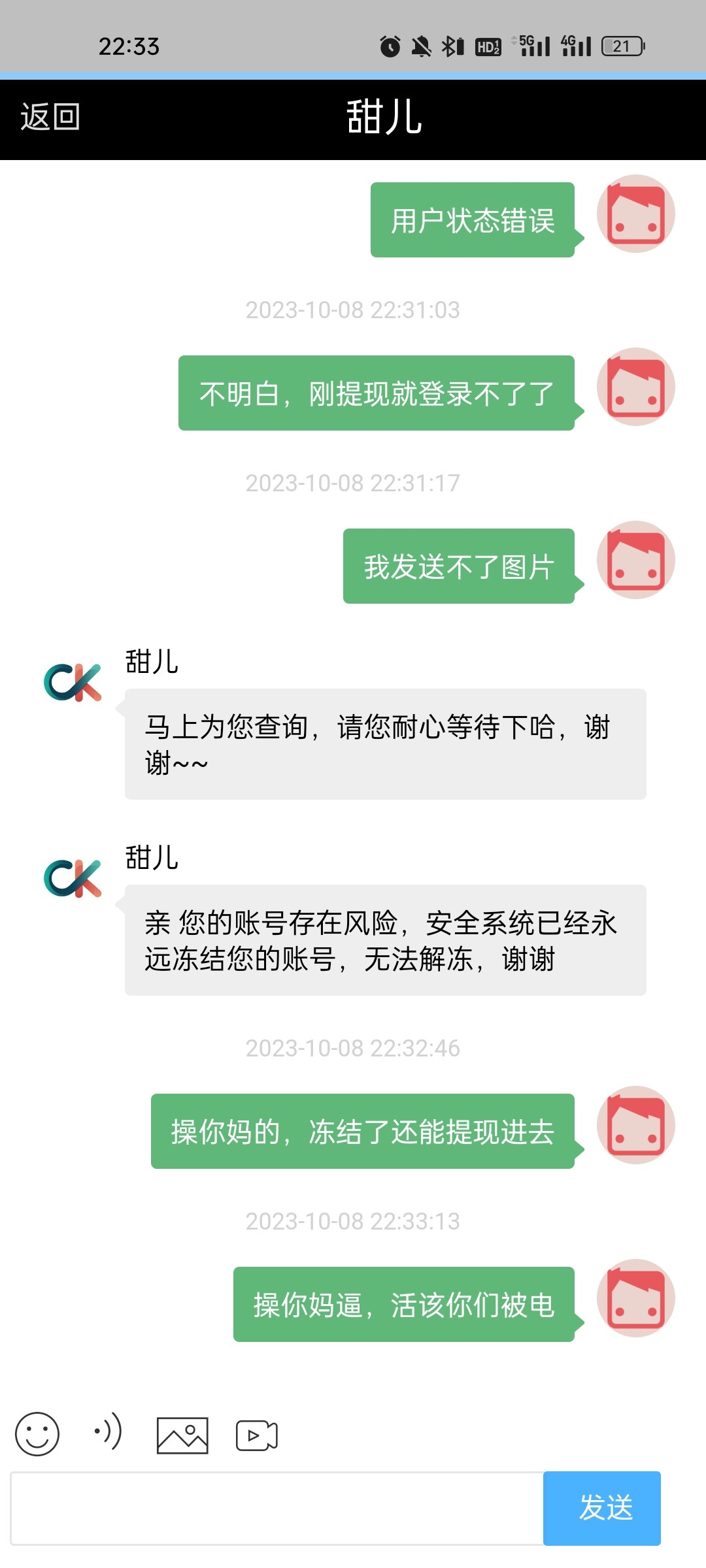The width and height of the screenshot is (706, 1568).
Task: Click the CK avatar beside the freeze notice
Action: point(72,879)
